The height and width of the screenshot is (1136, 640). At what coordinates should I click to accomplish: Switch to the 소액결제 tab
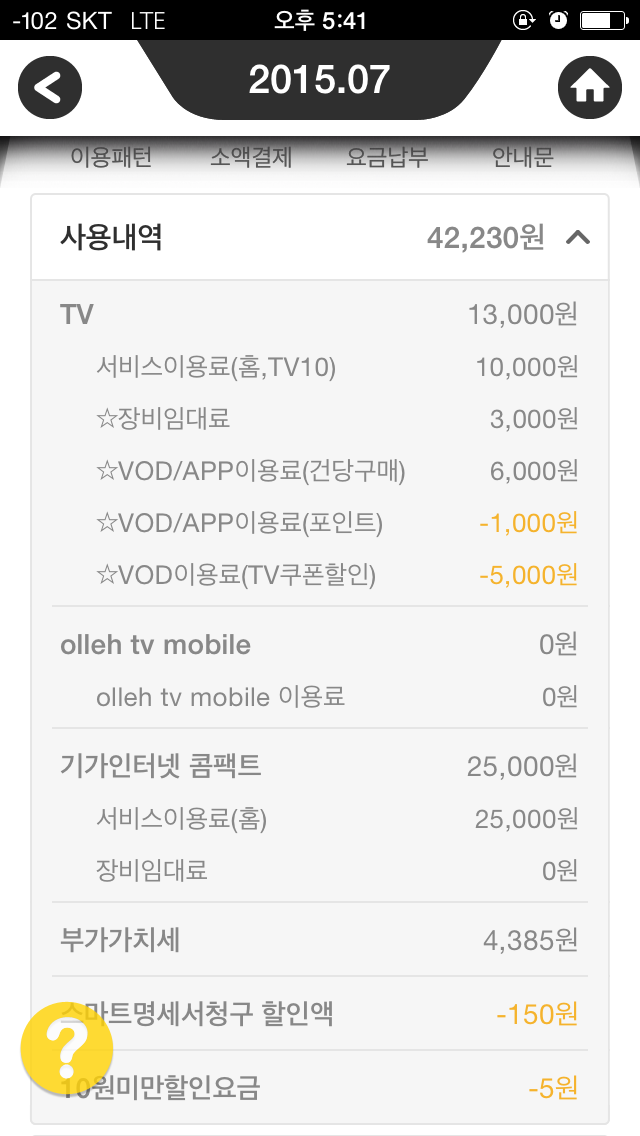tap(251, 157)
